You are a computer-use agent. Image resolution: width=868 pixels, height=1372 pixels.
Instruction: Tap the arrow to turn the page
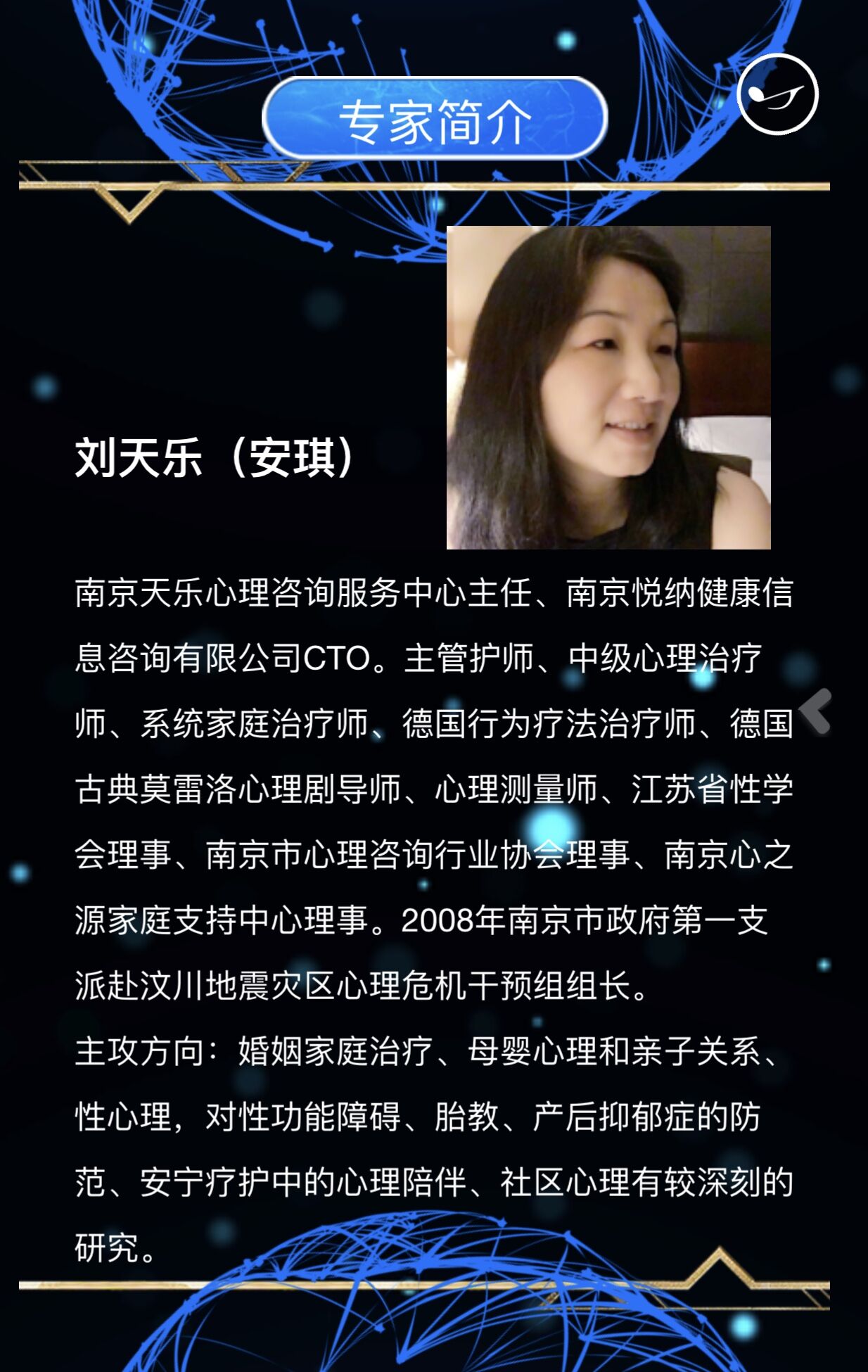817,711
